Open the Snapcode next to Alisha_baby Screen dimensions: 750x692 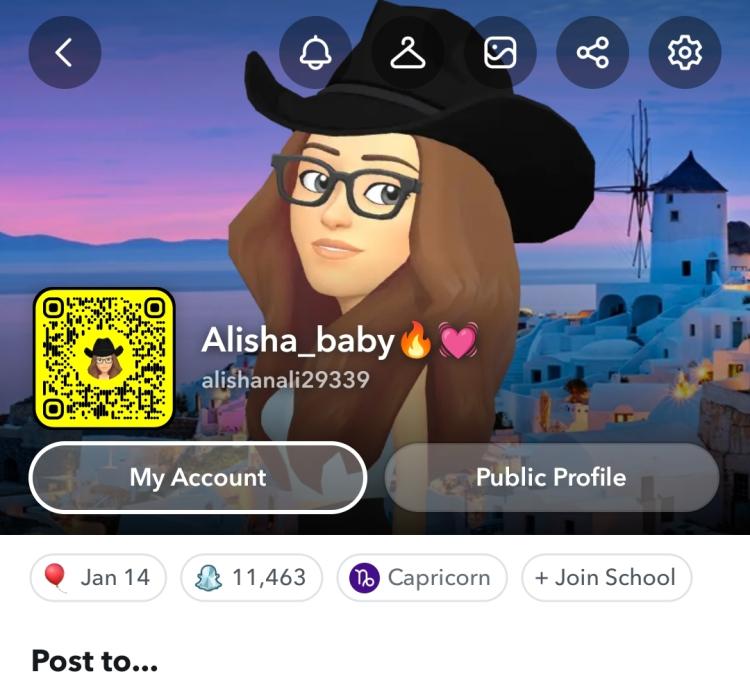[104, 357]
